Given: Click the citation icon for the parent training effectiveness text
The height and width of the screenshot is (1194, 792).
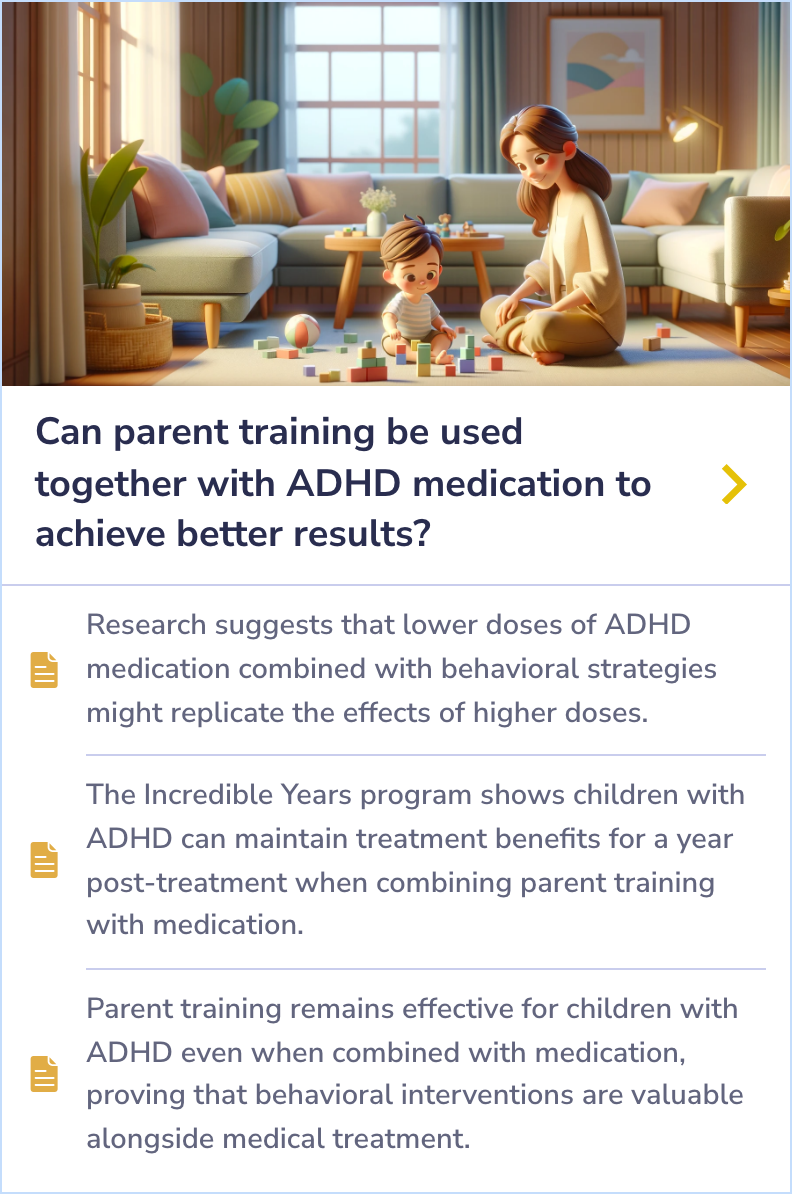Looking at the screenshot, I should point(44,1074).
